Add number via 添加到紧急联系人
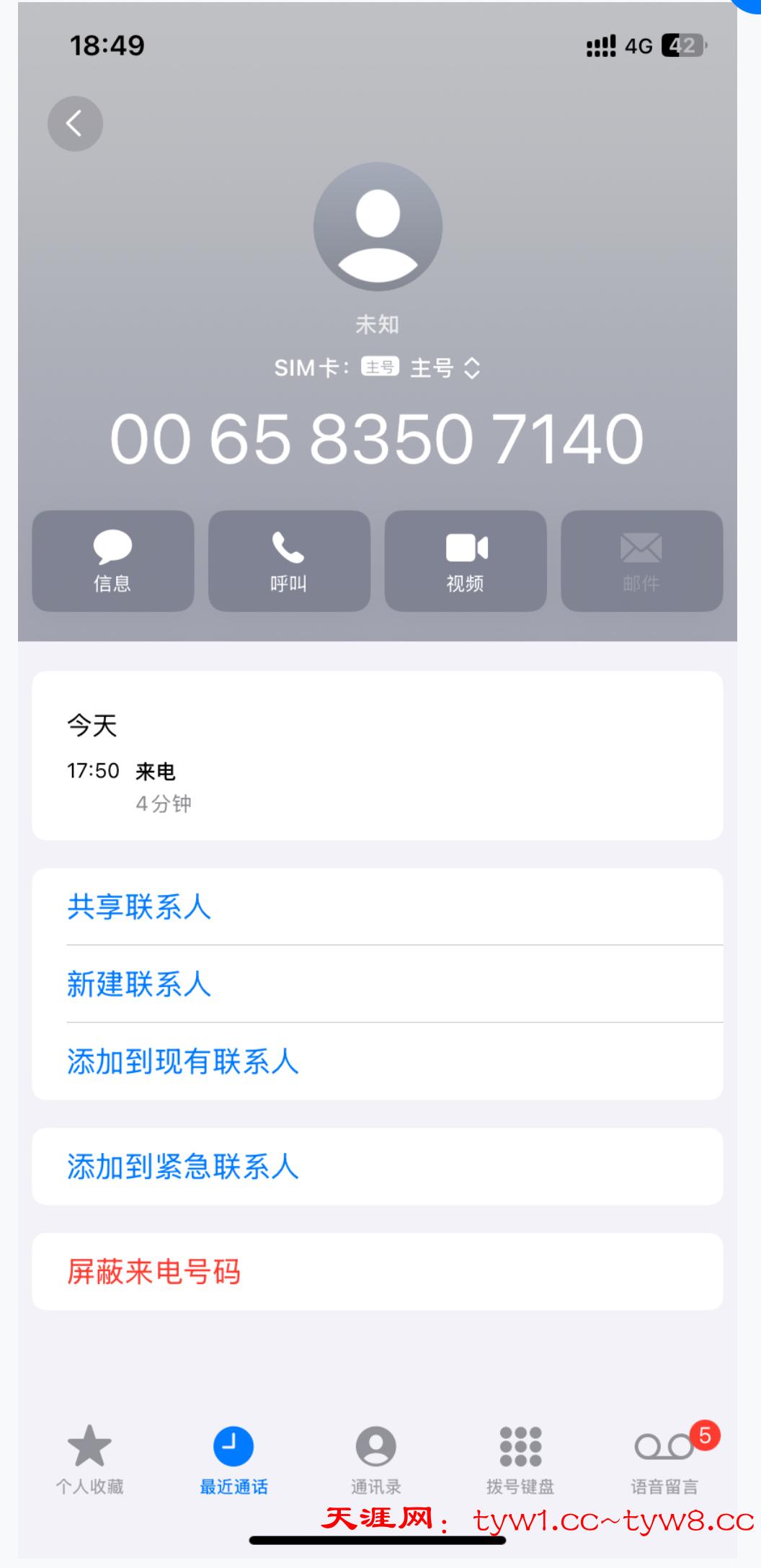761x1568 pixels. coord(182,1167)
